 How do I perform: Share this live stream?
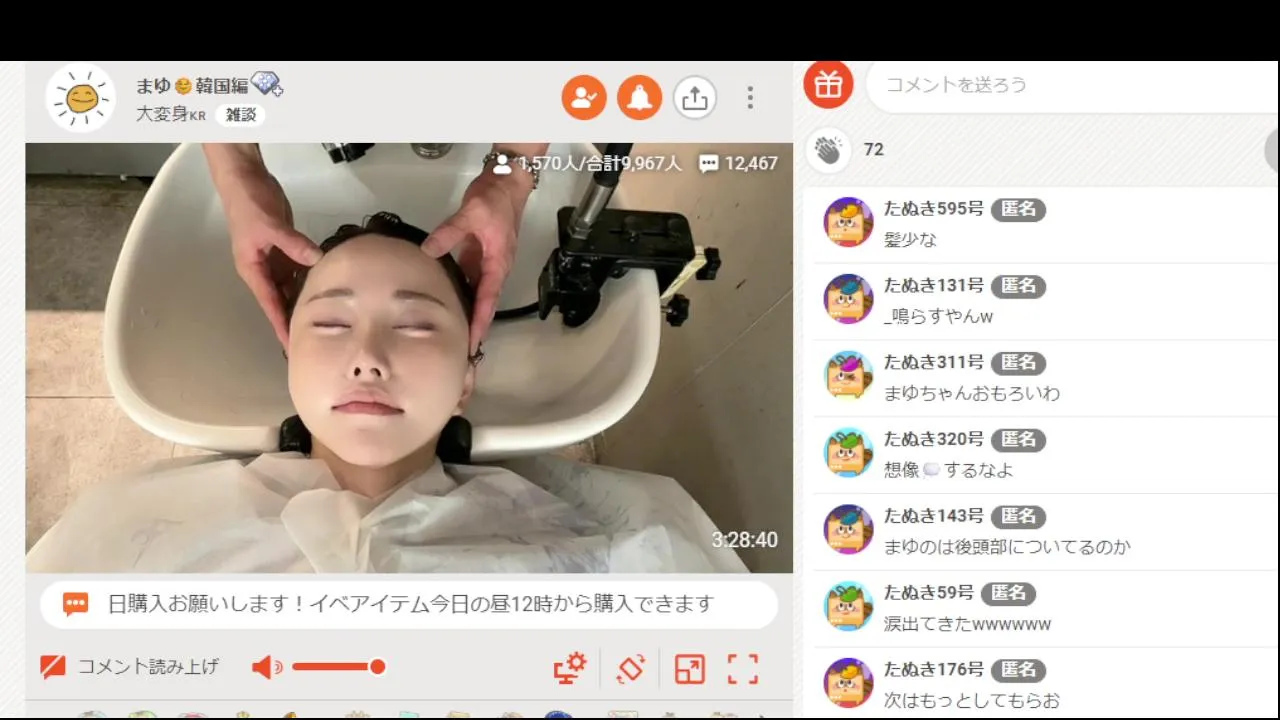tap(694, 98)
